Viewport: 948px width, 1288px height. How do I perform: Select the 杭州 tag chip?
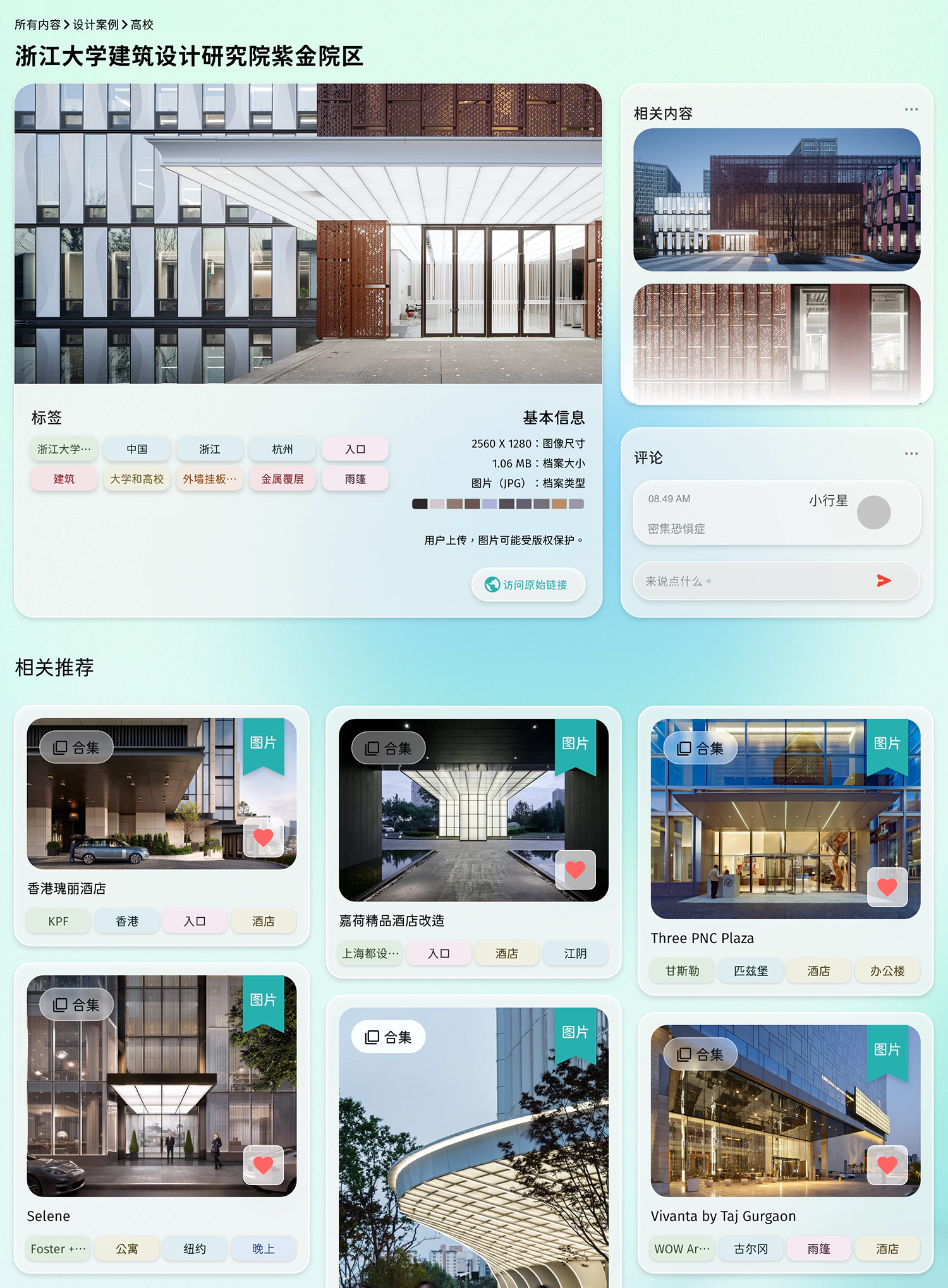[x=283, y=449]
